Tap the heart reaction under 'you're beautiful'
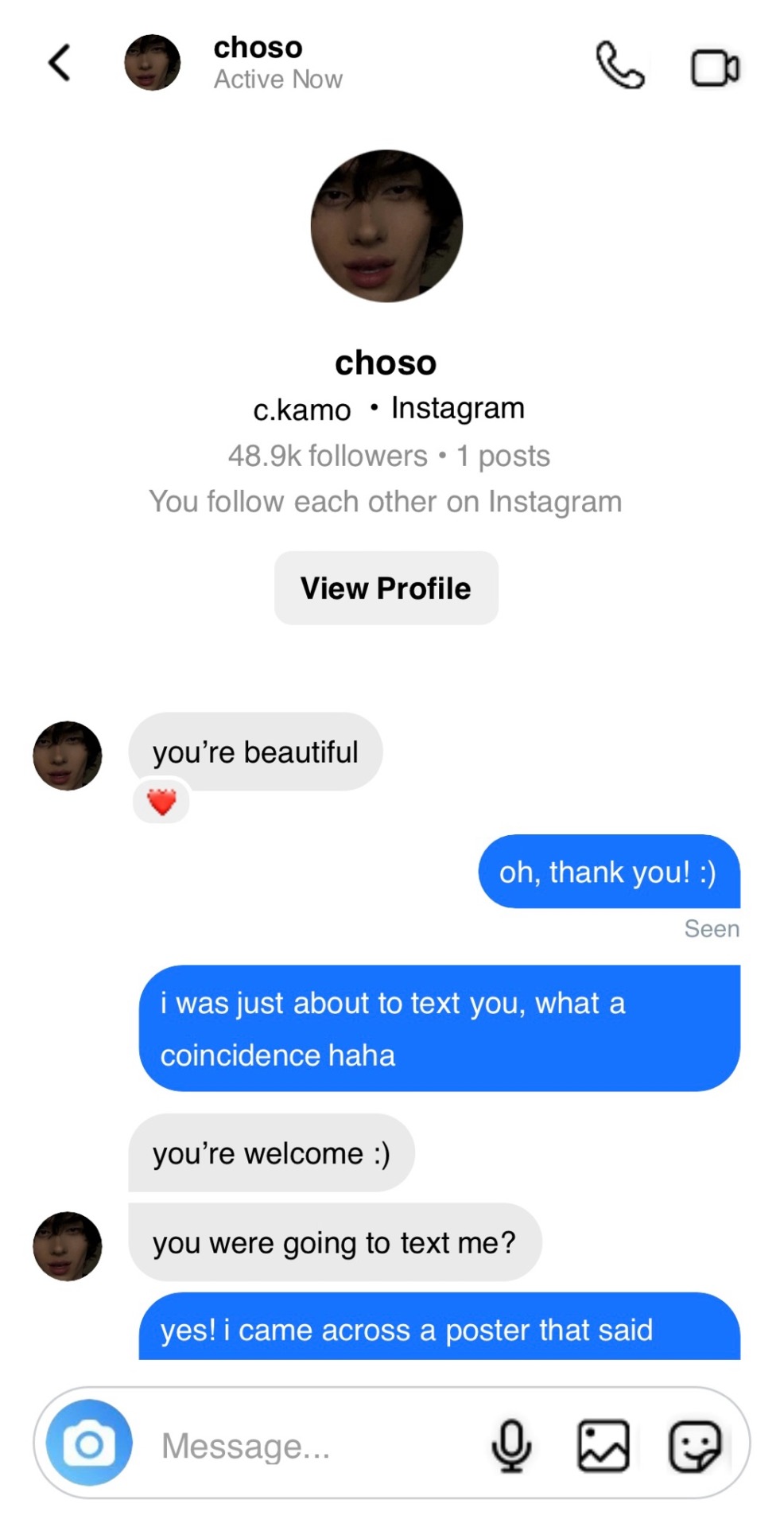 161,802
